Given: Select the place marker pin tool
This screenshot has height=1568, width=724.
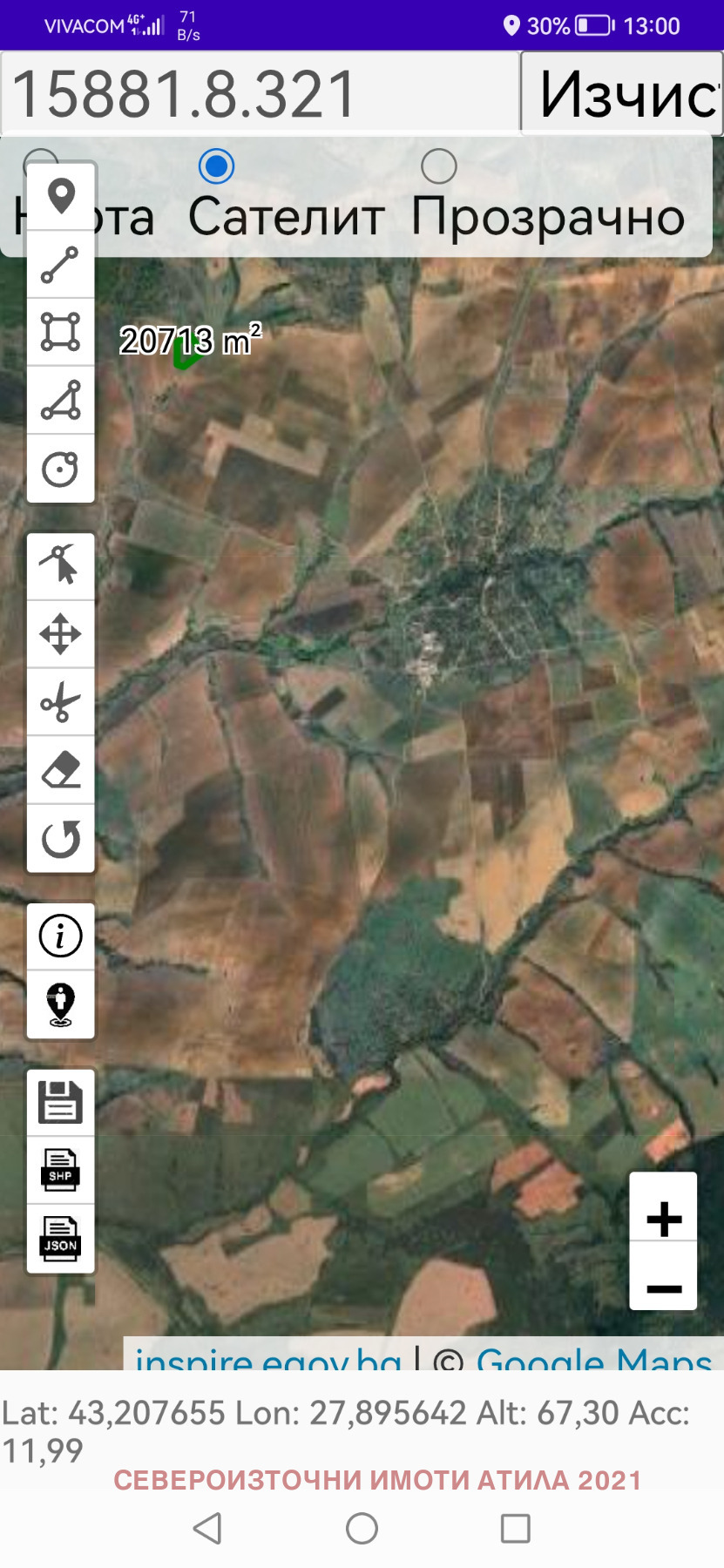Looking at the screenshot, I should click(61, 196).
